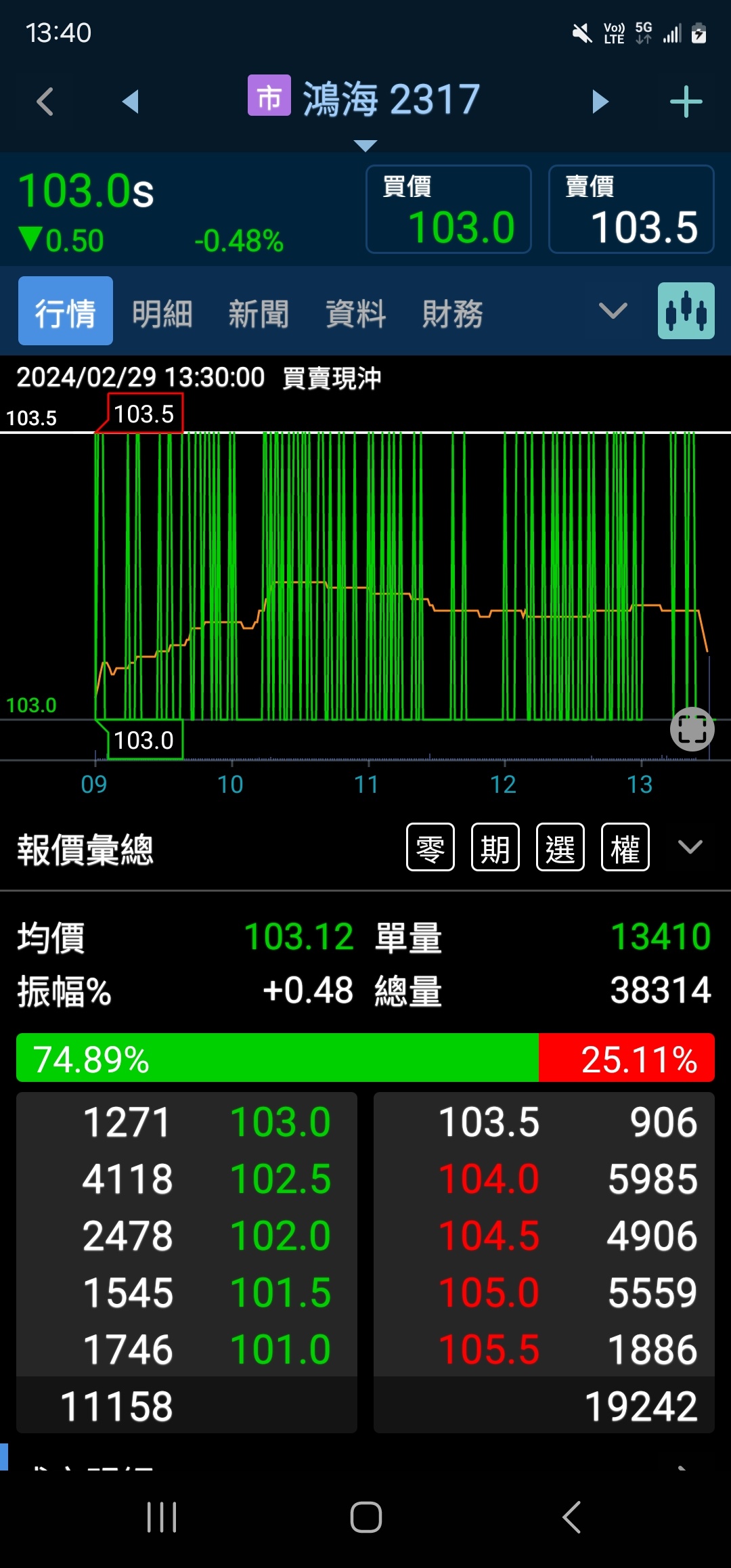Open the 新聞 tab
This screenshot has width=731, height=1568.
(x=259, y=314)
